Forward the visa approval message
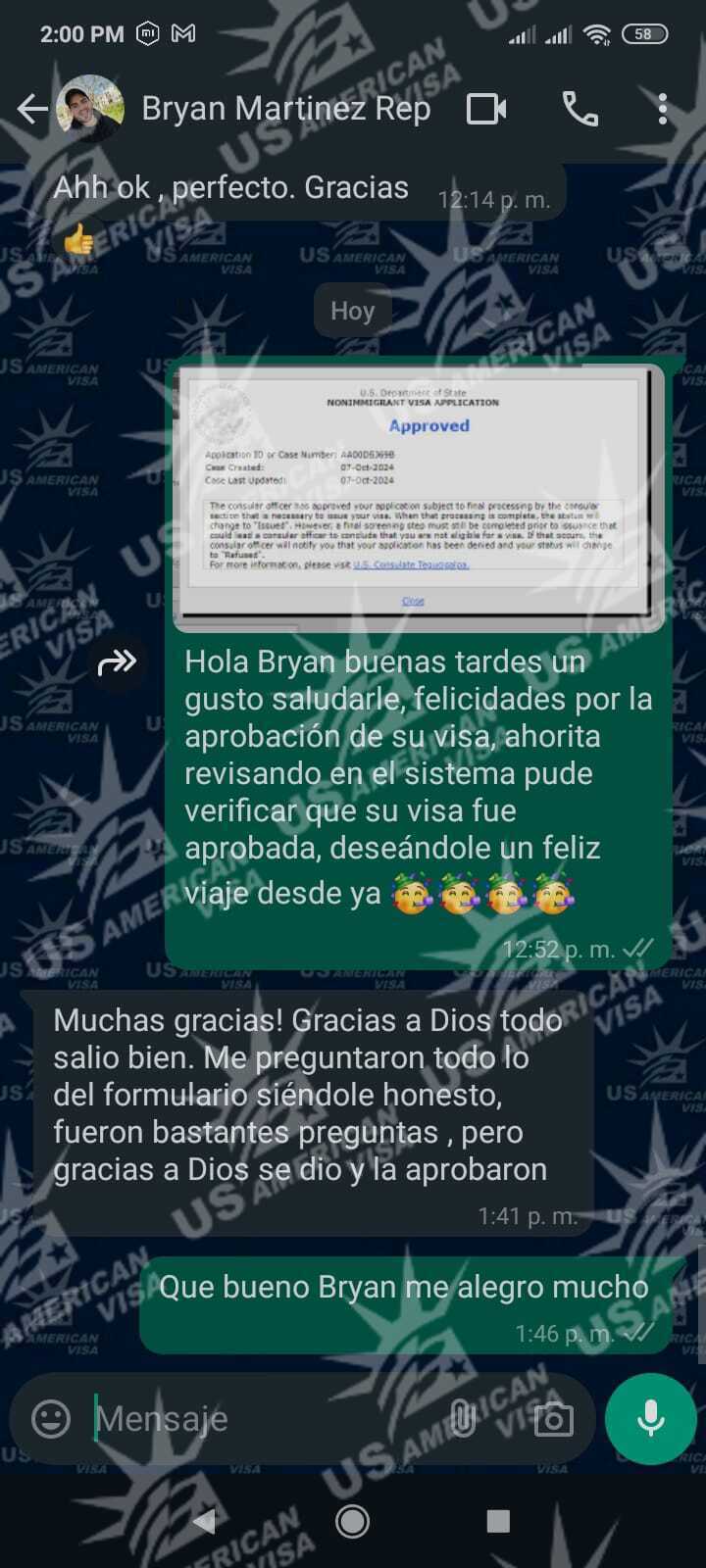The image size is (706, 1568). coord(117,663)
